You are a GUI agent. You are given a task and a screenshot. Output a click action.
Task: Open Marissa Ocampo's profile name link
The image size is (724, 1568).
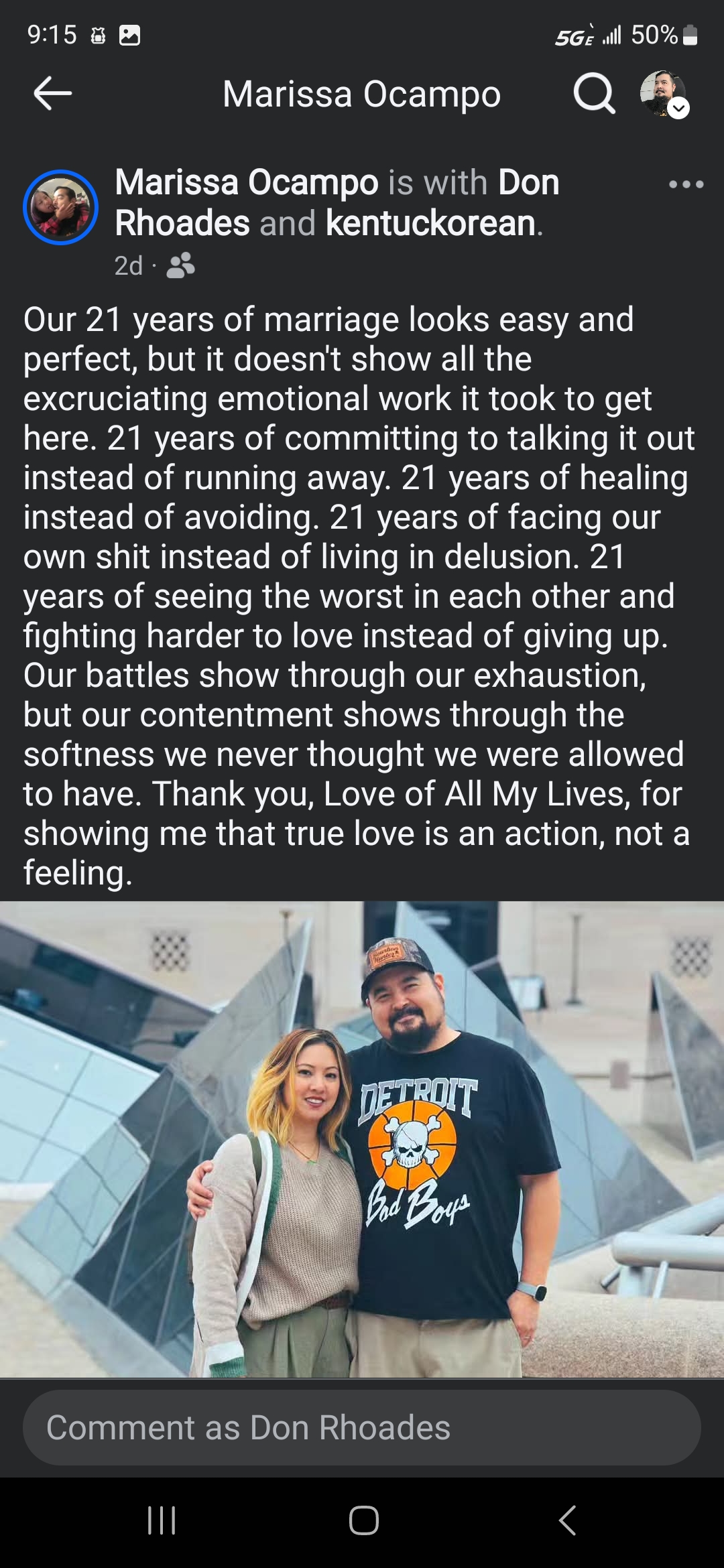tap(247, 182)
